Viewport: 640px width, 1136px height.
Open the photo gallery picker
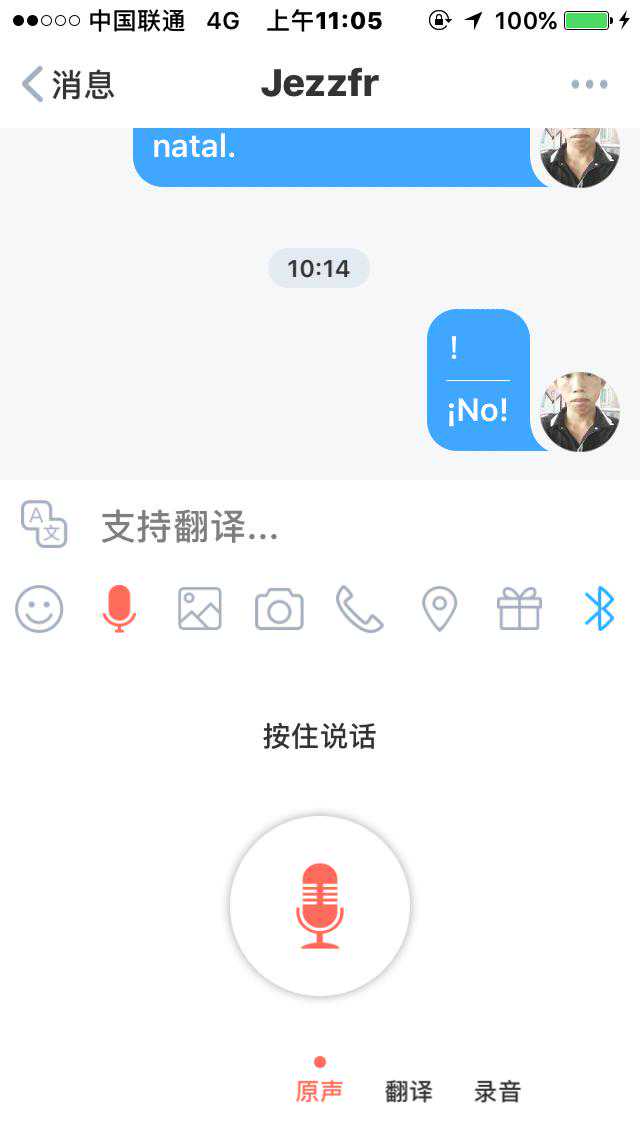199,608
